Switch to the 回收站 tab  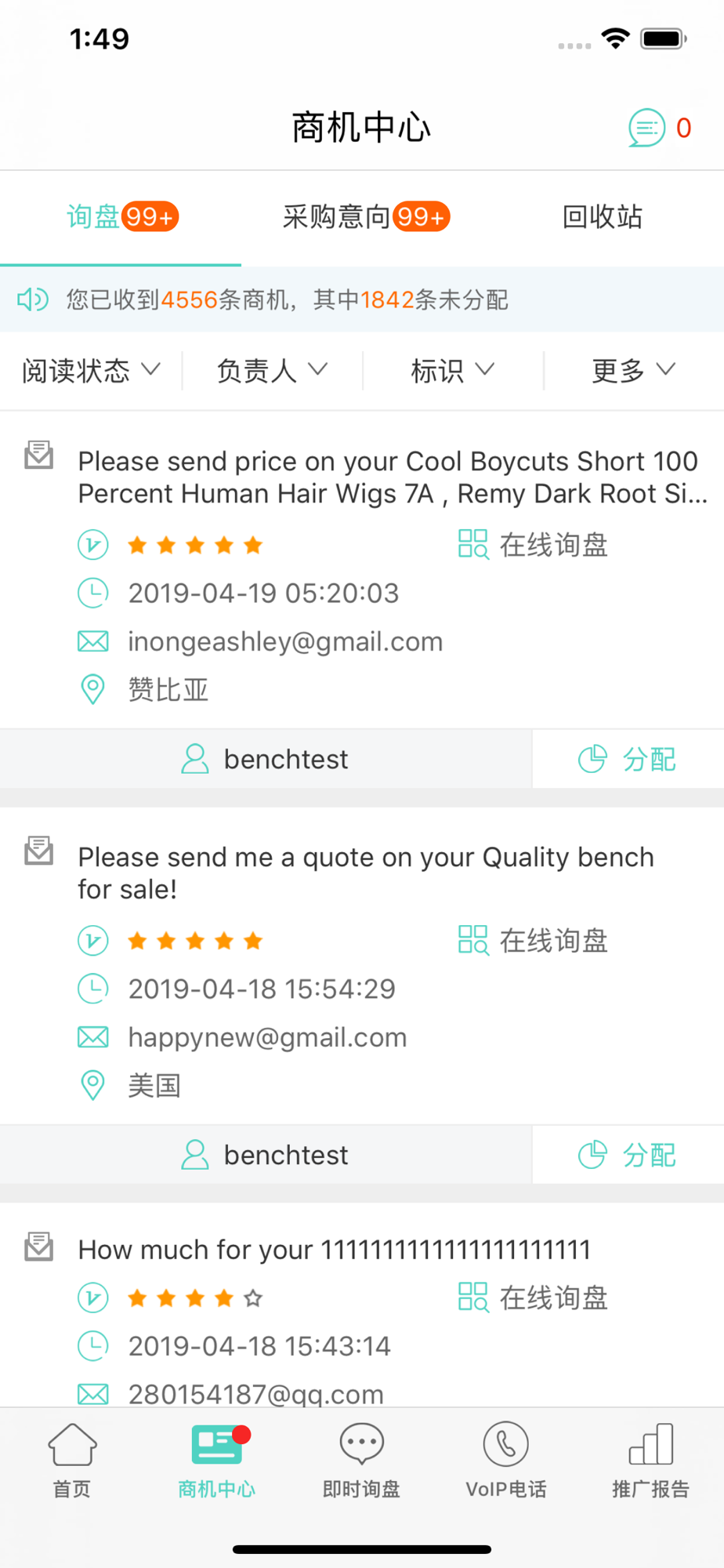(x=602, y=217)
